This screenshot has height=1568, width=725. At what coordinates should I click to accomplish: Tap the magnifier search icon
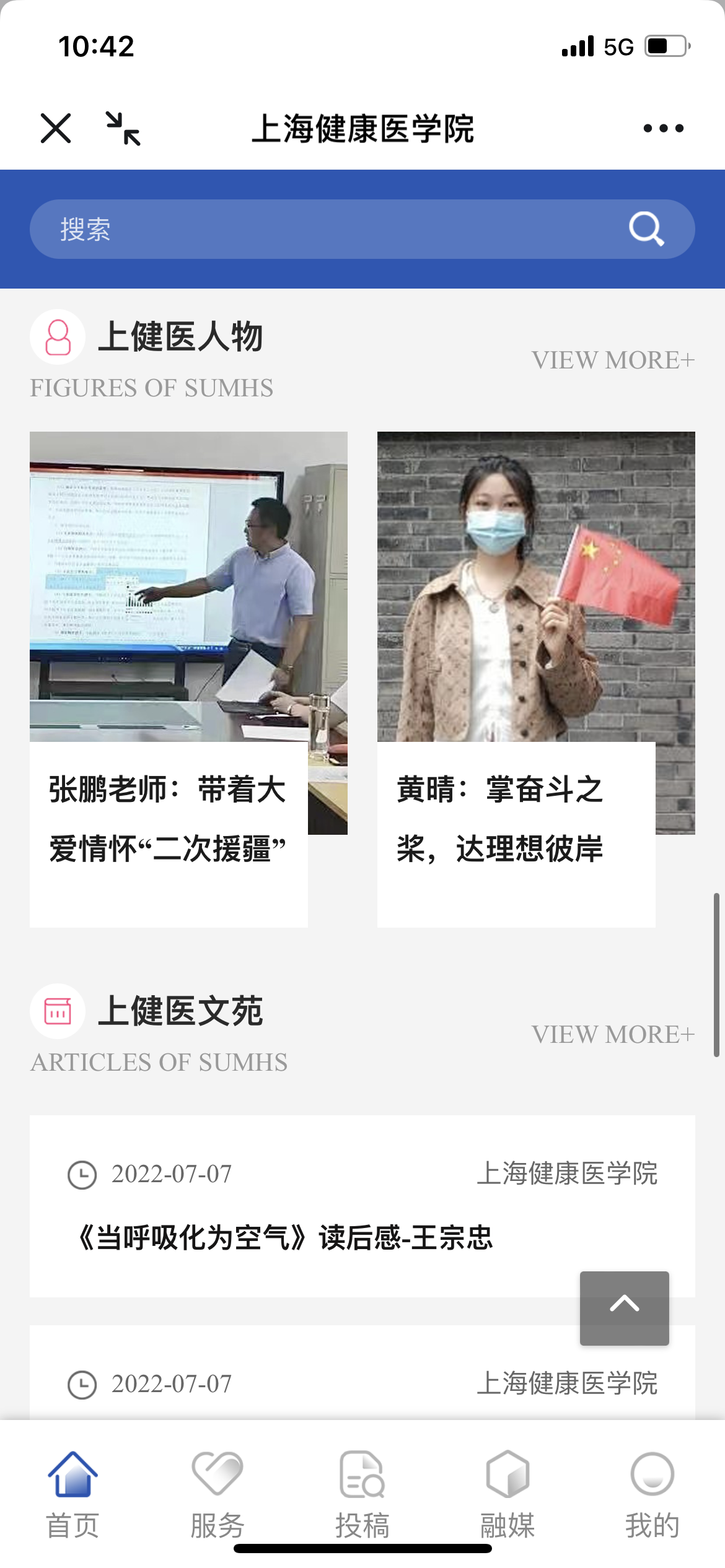coord(646,229)
